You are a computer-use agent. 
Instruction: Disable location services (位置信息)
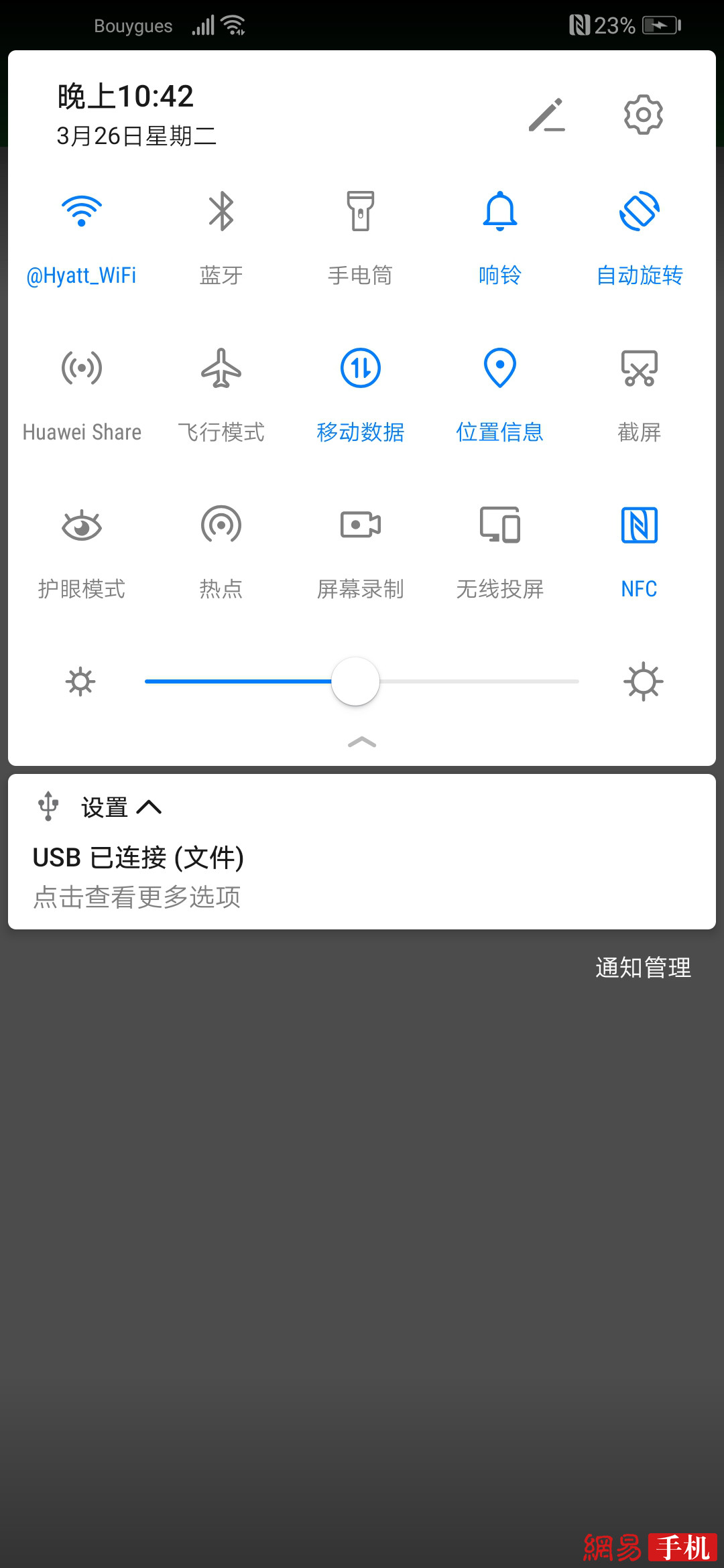click(499, 369)
